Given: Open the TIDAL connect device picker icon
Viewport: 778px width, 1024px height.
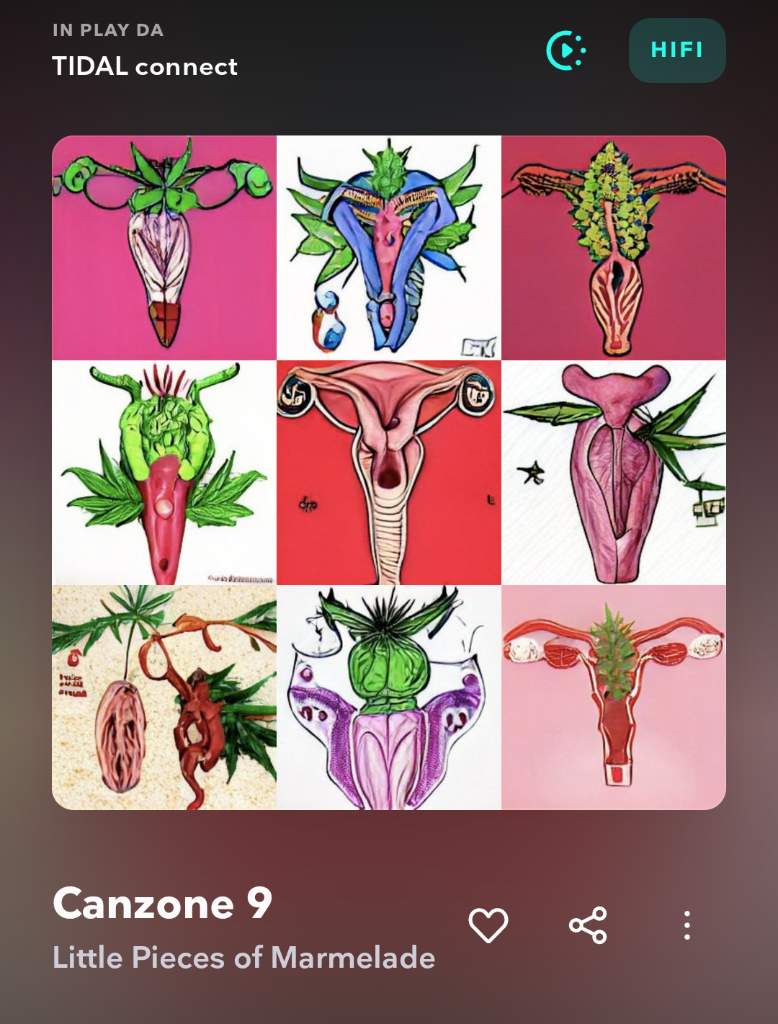Looking at the screenshot, I should [x=565, y=50].
